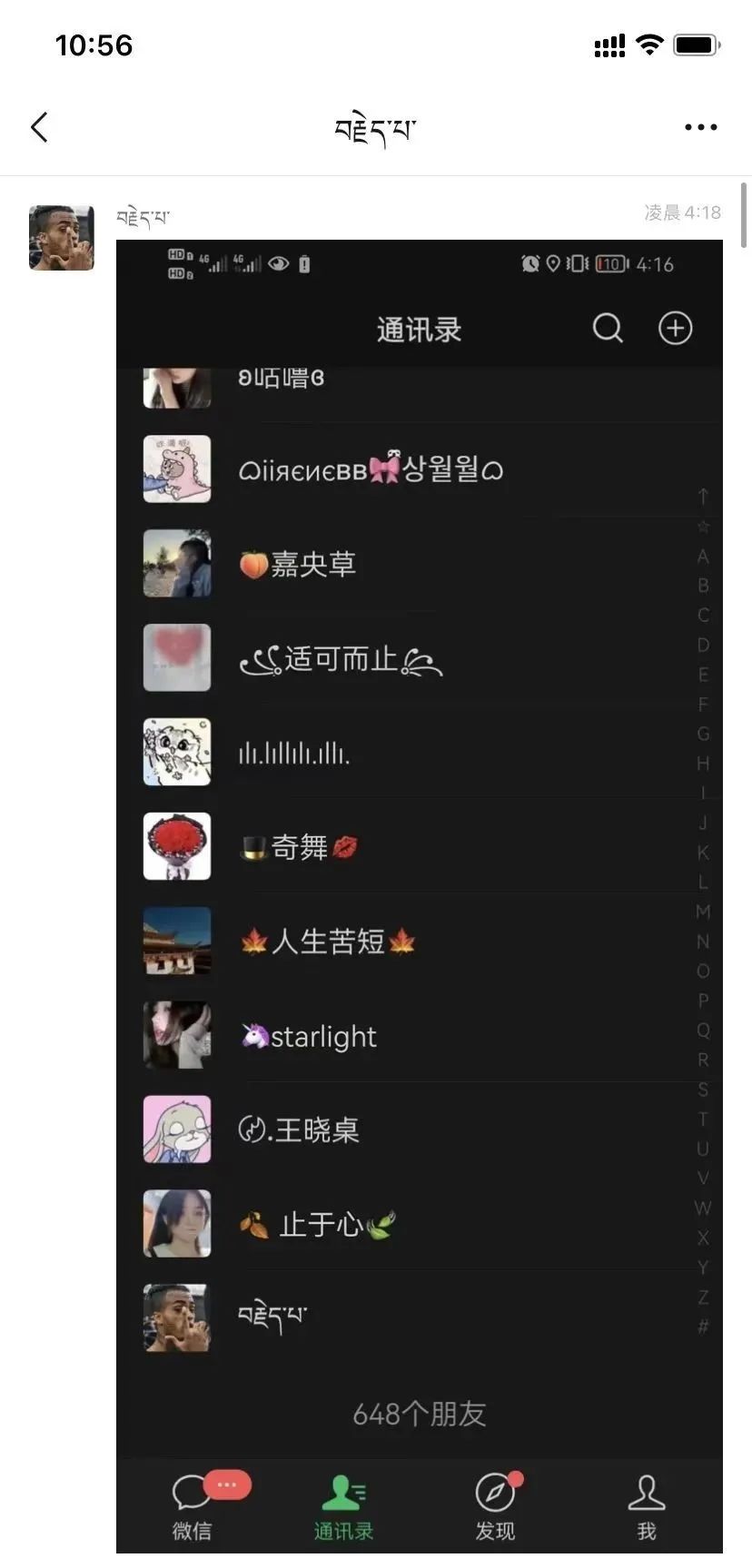Open the sender's profile avatar
The height and width of the screenshot is (1568, 752).
pyautogui.click(x=62, y=238)
